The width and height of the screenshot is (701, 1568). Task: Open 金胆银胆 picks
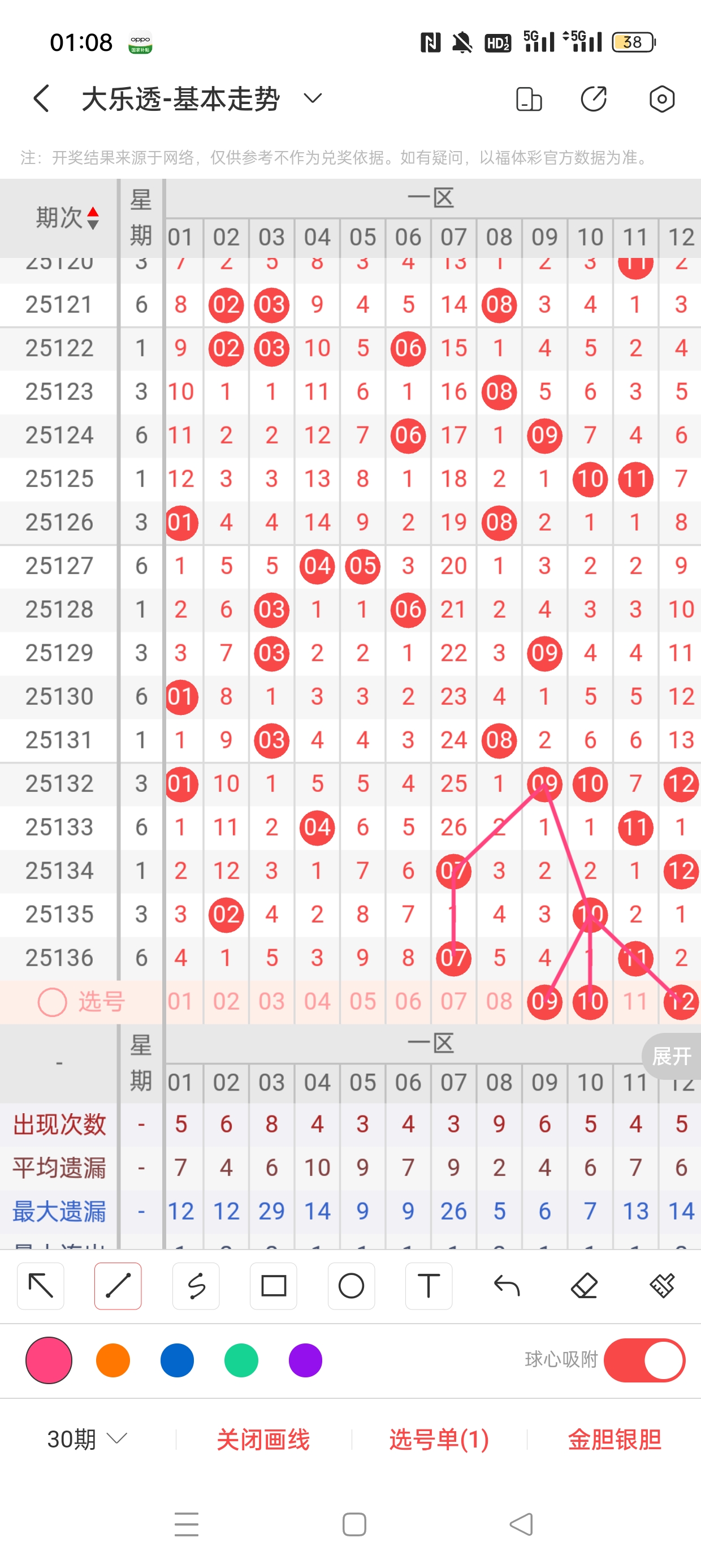(614, 1439)
